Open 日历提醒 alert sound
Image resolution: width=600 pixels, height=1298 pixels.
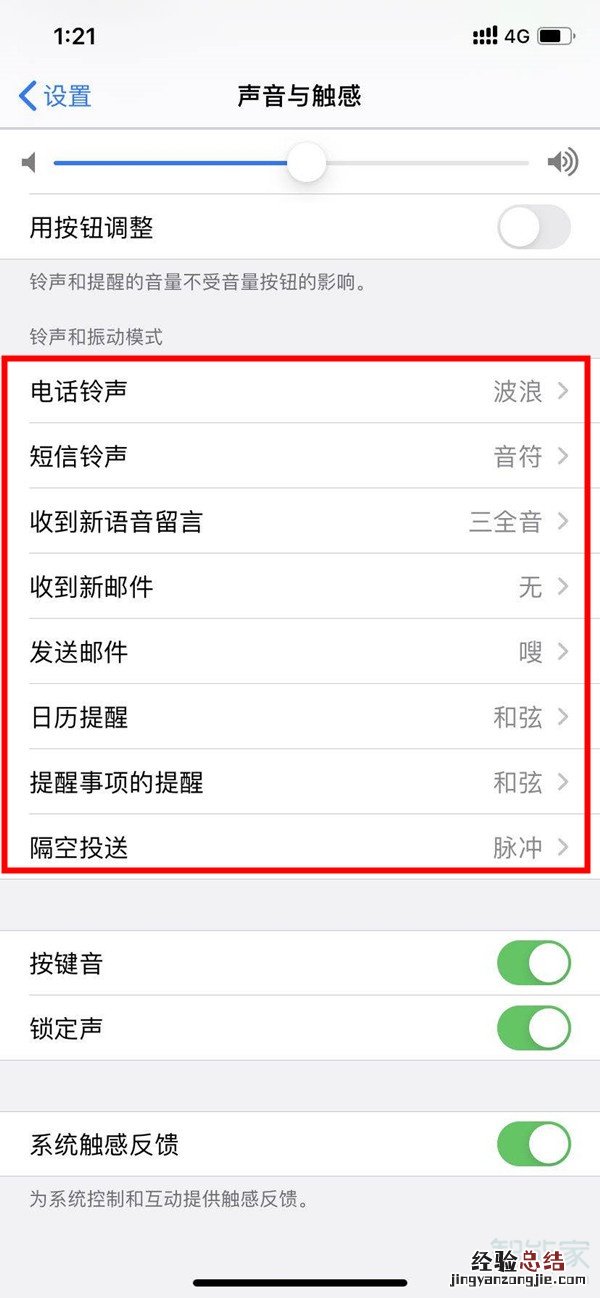(300, 717)
